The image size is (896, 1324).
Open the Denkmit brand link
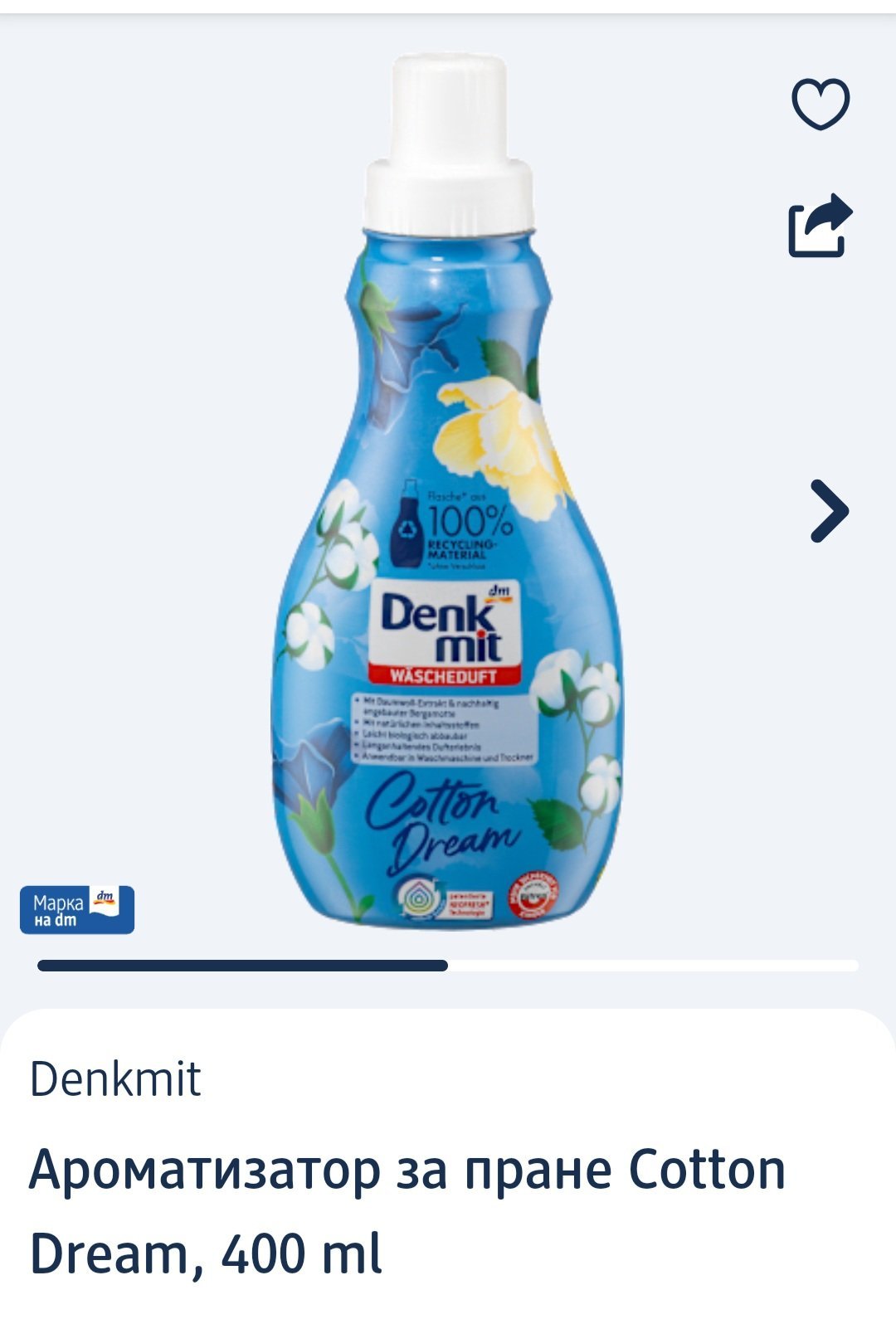(x=115, y=1079)
